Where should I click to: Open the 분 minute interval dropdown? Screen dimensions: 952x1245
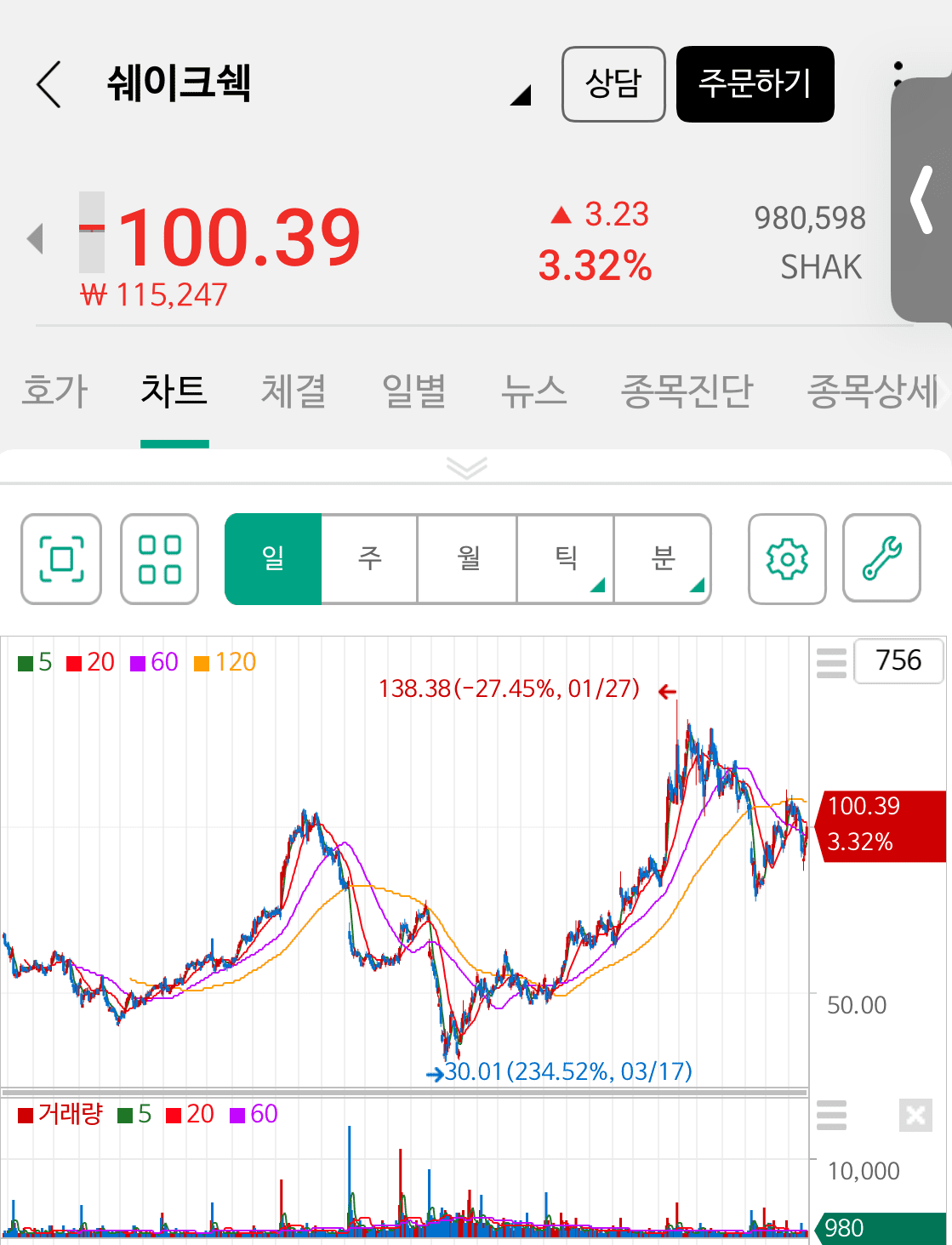pyautogui.click(x=663, y=559)
